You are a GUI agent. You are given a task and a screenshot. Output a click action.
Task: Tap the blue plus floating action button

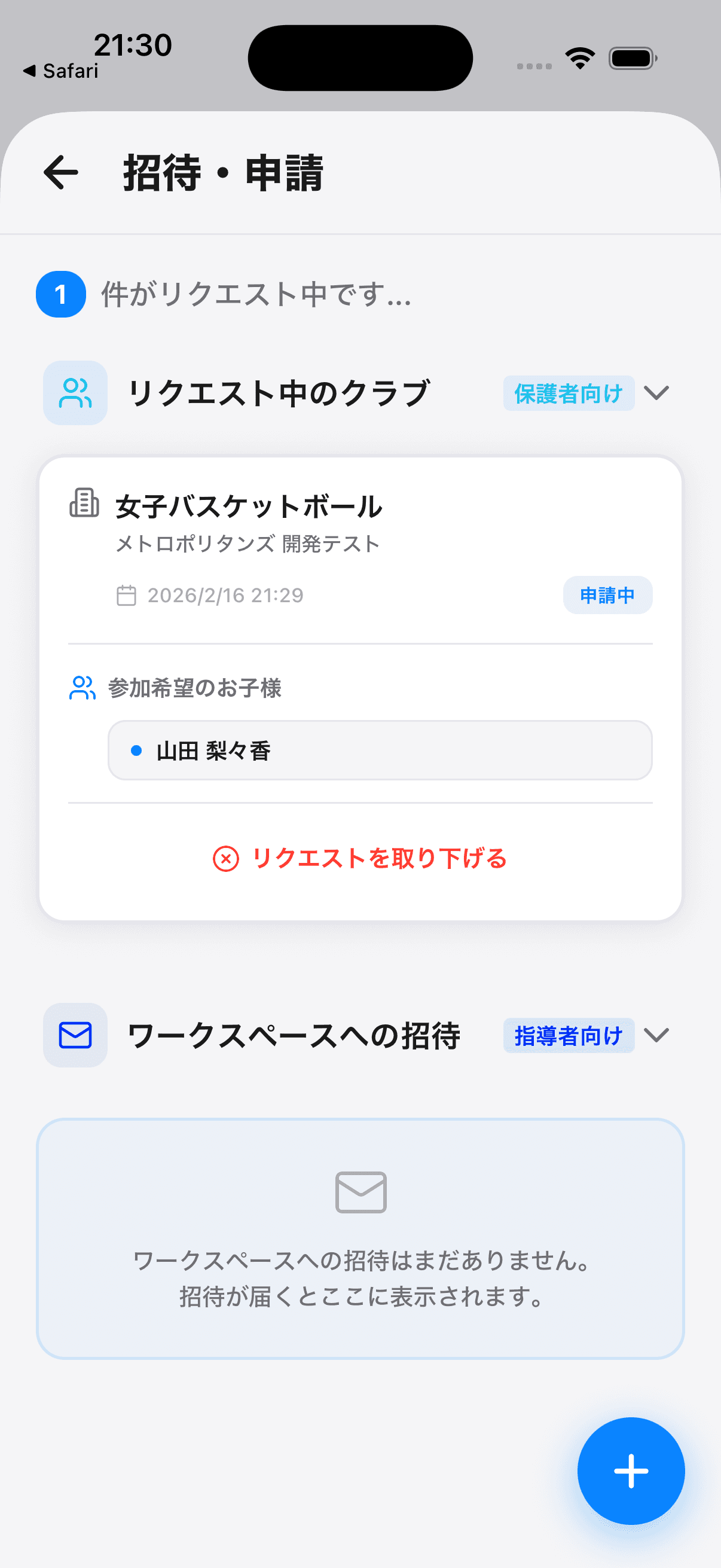630,1470
